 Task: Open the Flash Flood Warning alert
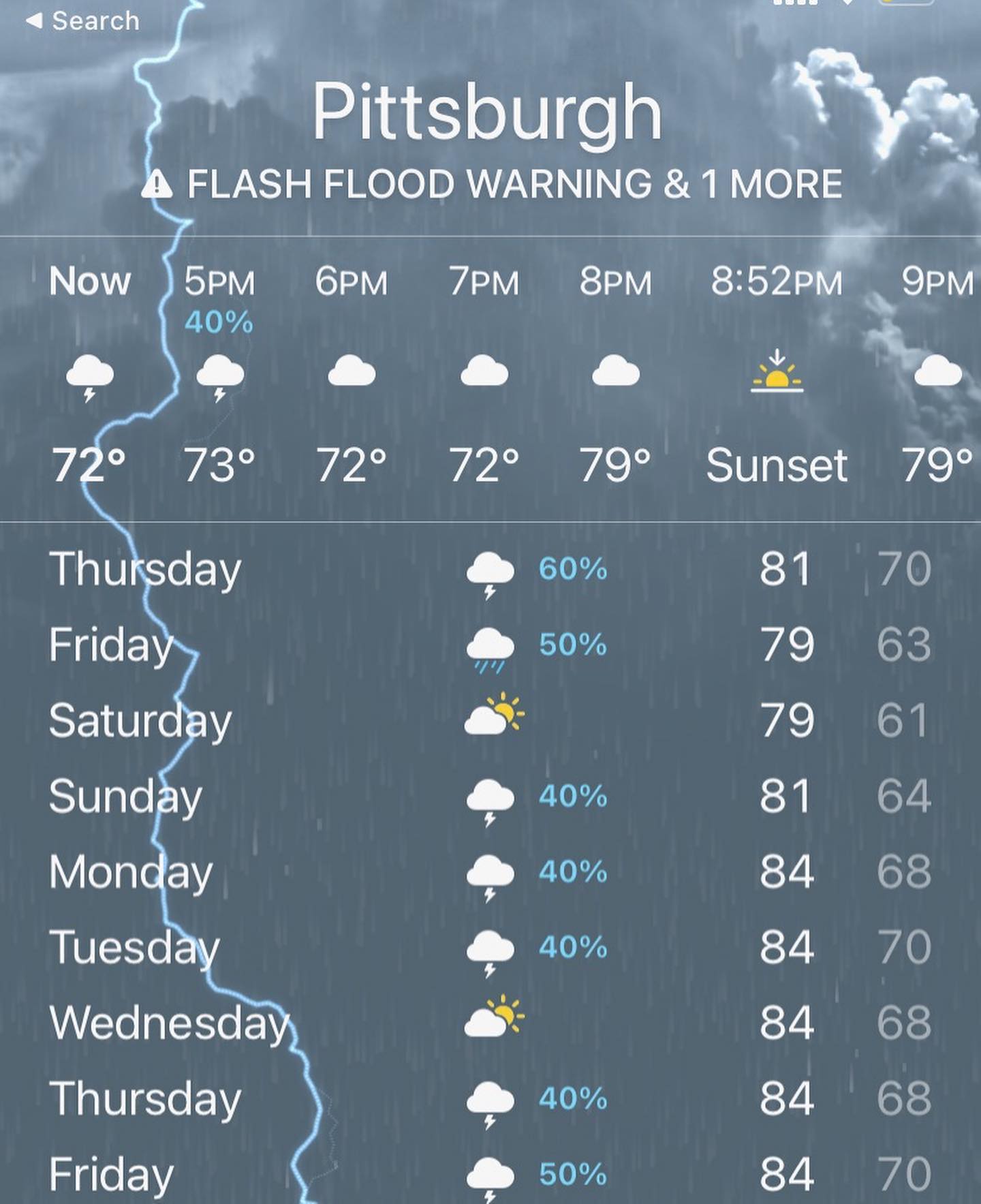(x=492, y=185)
